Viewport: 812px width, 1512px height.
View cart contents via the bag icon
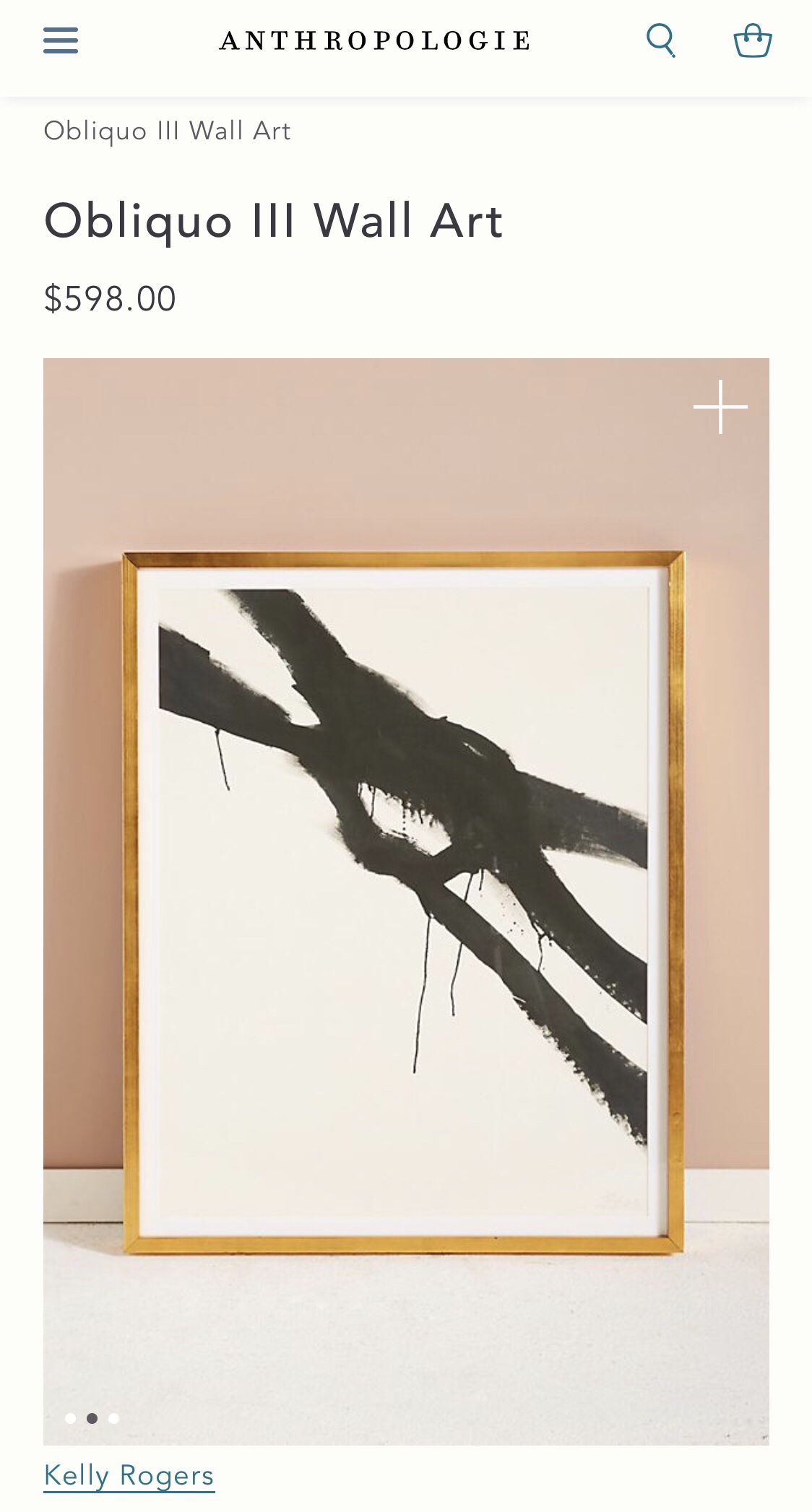(753, 41)
